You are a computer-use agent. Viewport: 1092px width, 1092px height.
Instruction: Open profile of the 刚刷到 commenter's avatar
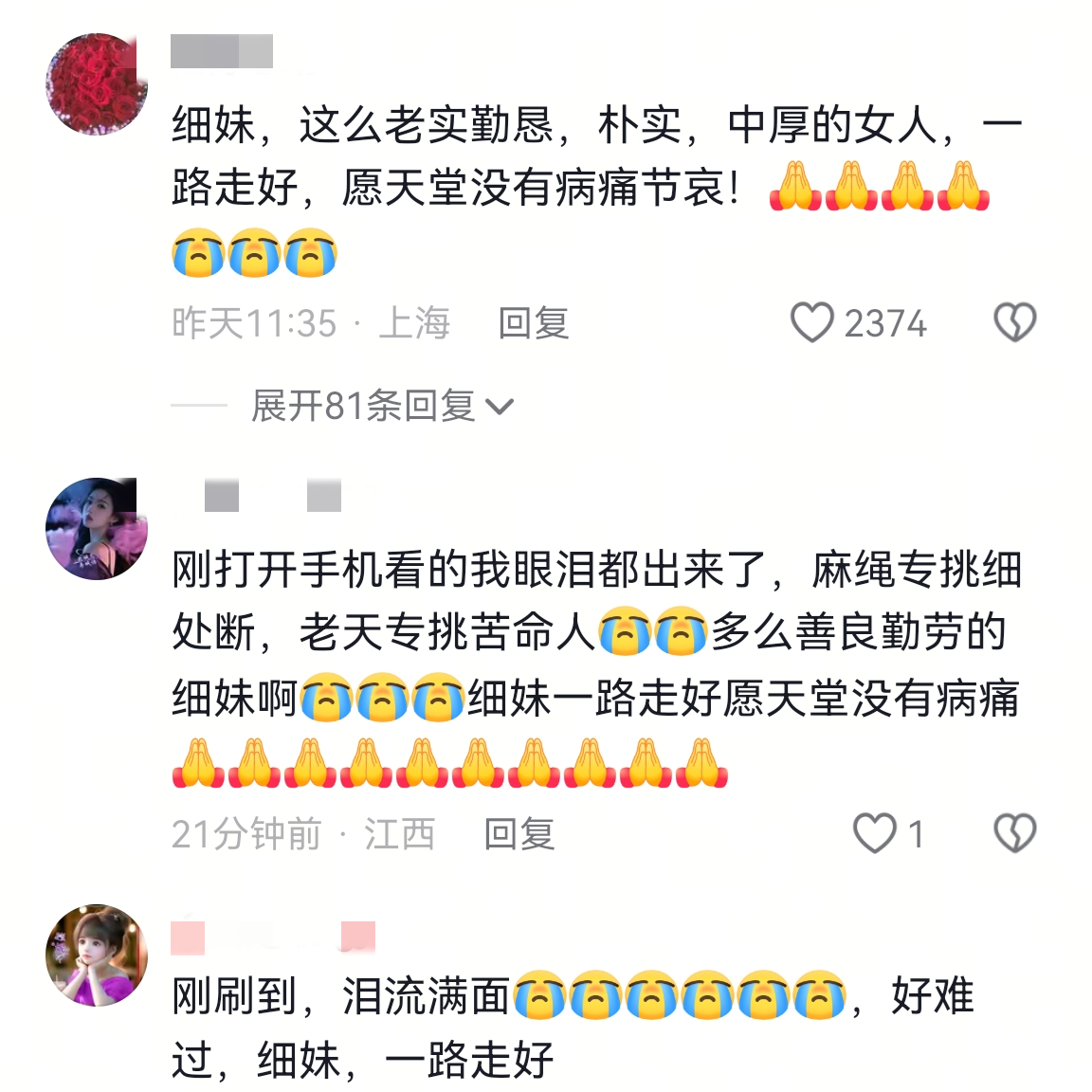[96, 955]
